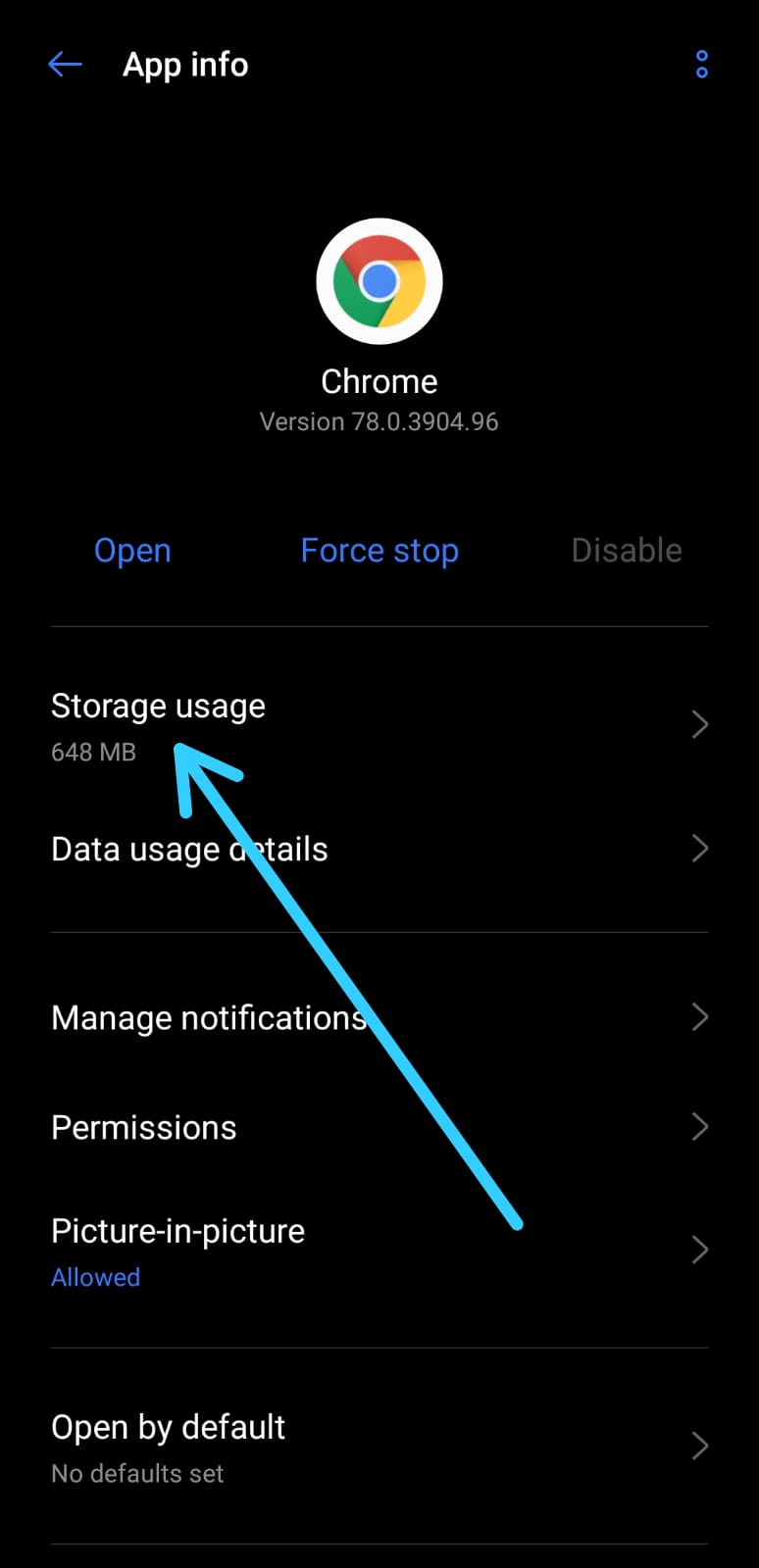View Data usage details
This screenshot has width=759, height=1568.
click(379, 849)
